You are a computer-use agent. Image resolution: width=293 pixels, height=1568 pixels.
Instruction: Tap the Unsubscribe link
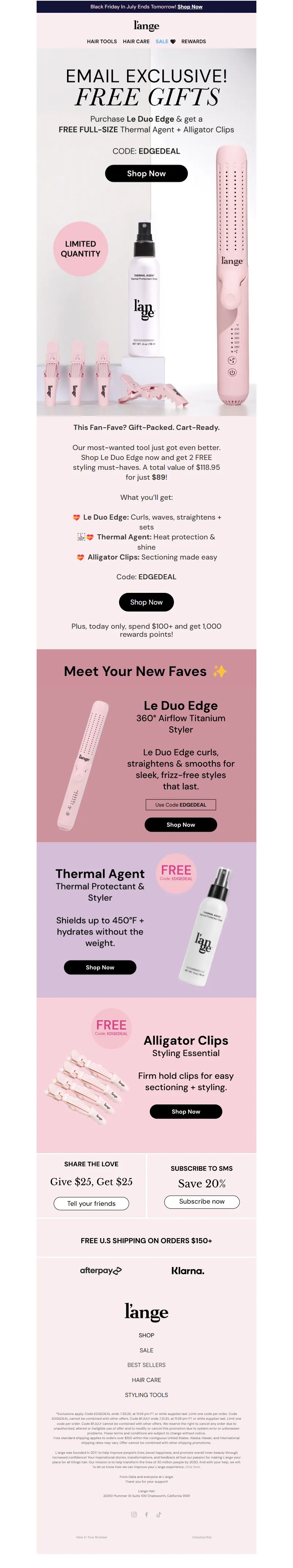tap(202, 1537)
